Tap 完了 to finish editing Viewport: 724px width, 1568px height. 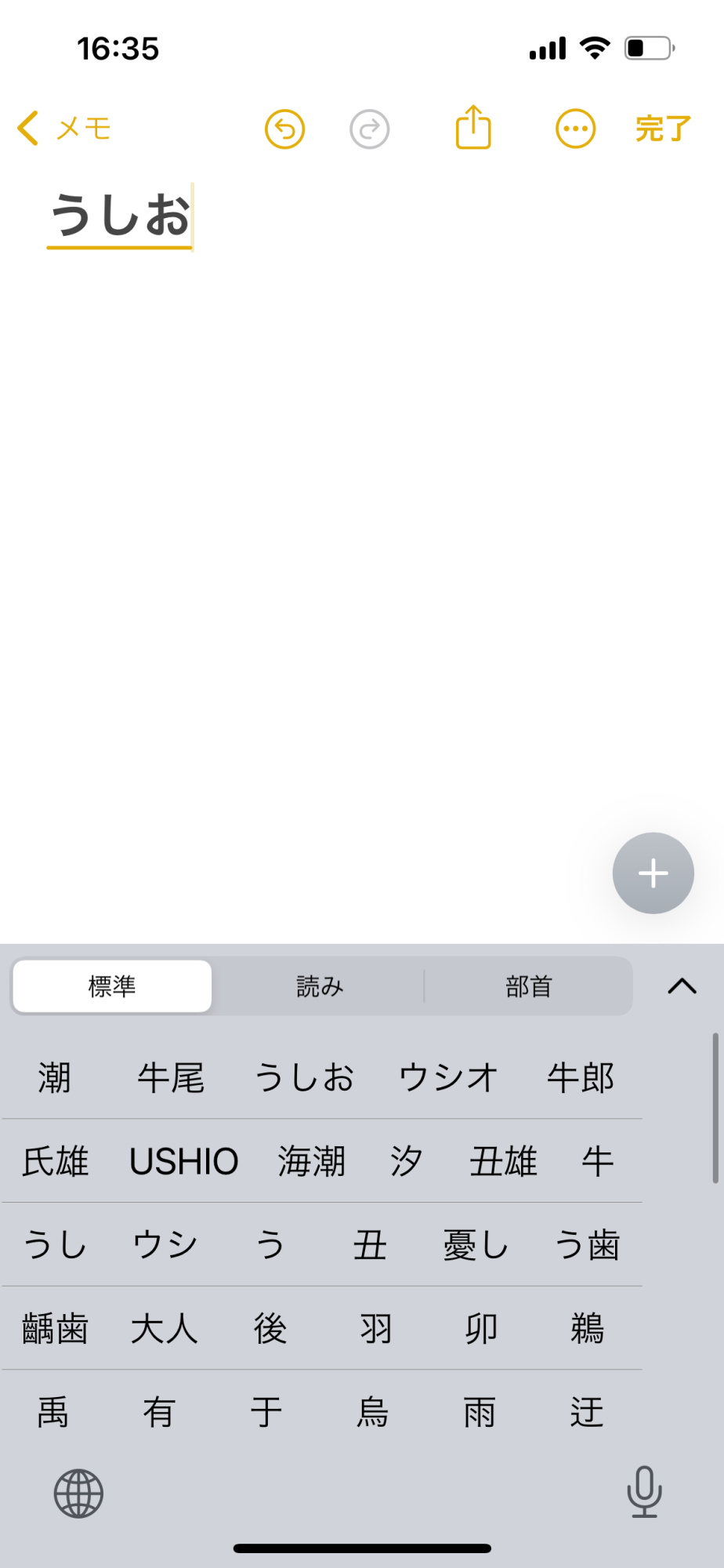[x=663, y=129]
